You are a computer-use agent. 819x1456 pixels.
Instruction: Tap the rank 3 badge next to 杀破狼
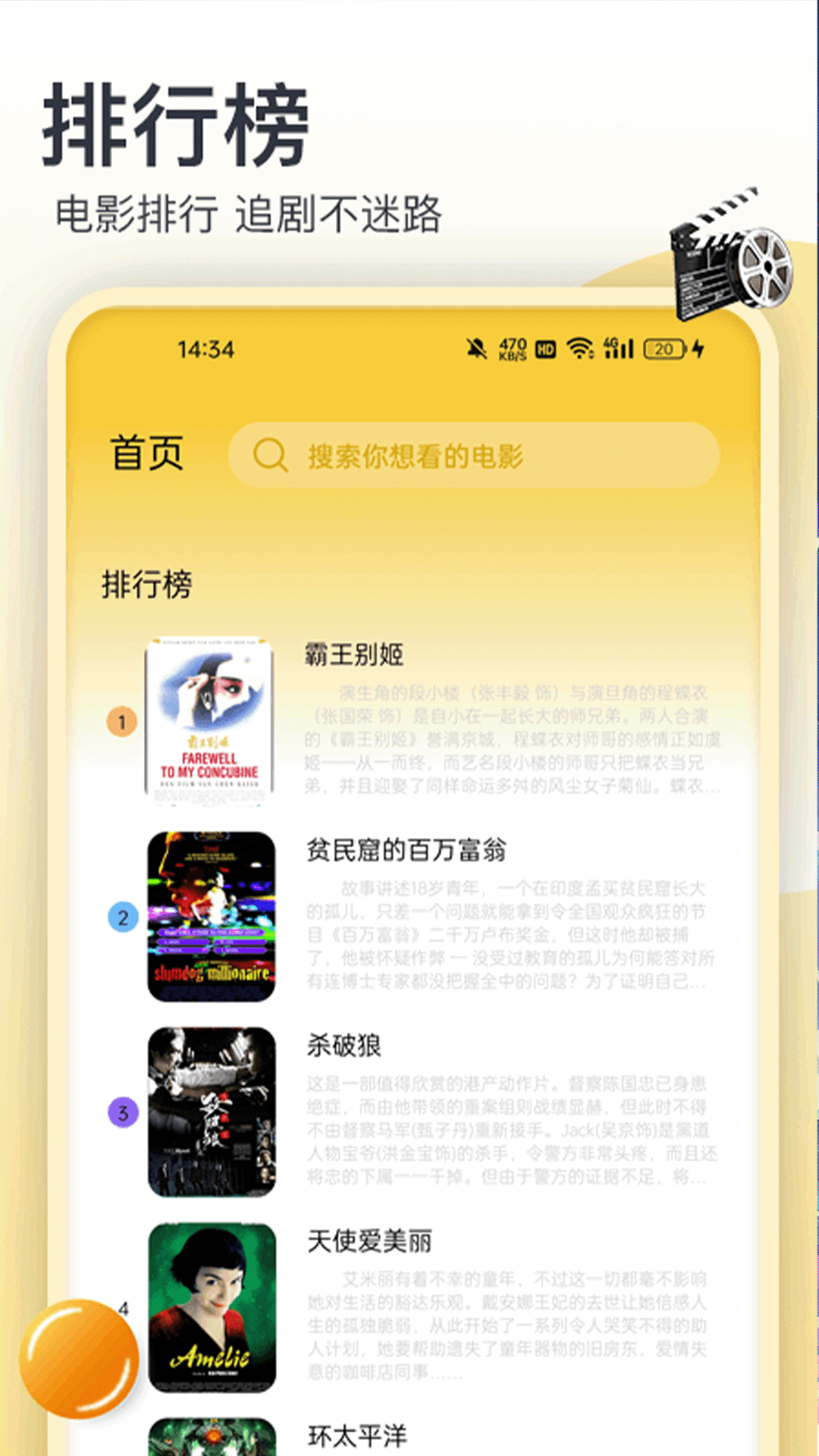pyautogui.click(x=121, y=1112)
